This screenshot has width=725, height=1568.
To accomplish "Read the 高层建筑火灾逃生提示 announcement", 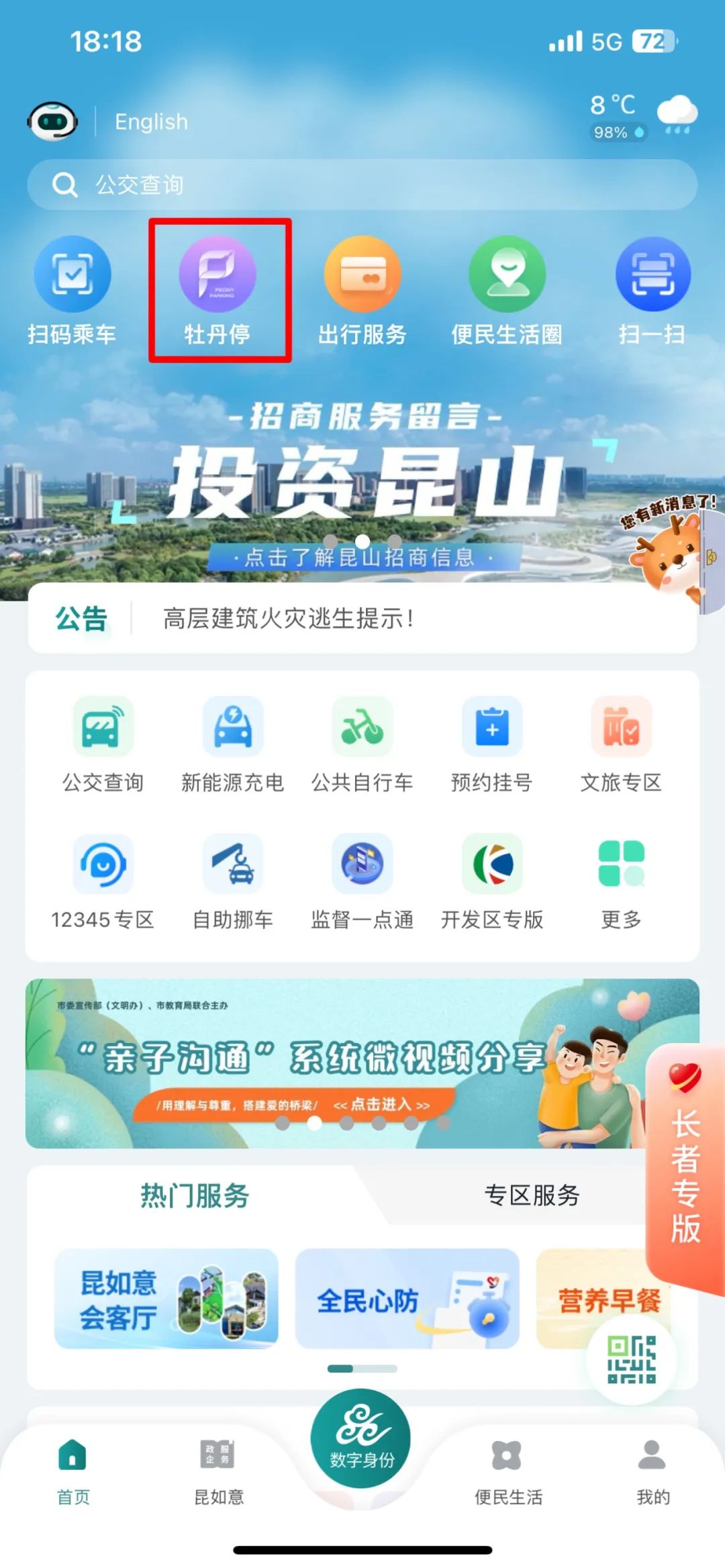I will click(x=289, y=618).
